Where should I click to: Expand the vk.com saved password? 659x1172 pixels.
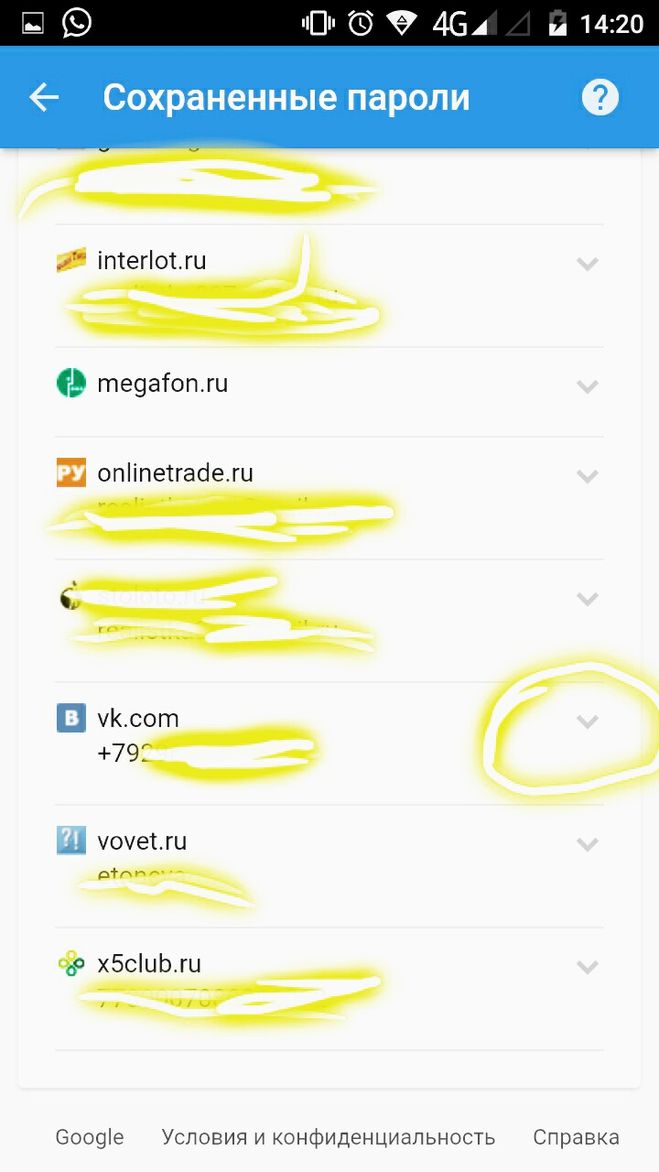[587, 721]
